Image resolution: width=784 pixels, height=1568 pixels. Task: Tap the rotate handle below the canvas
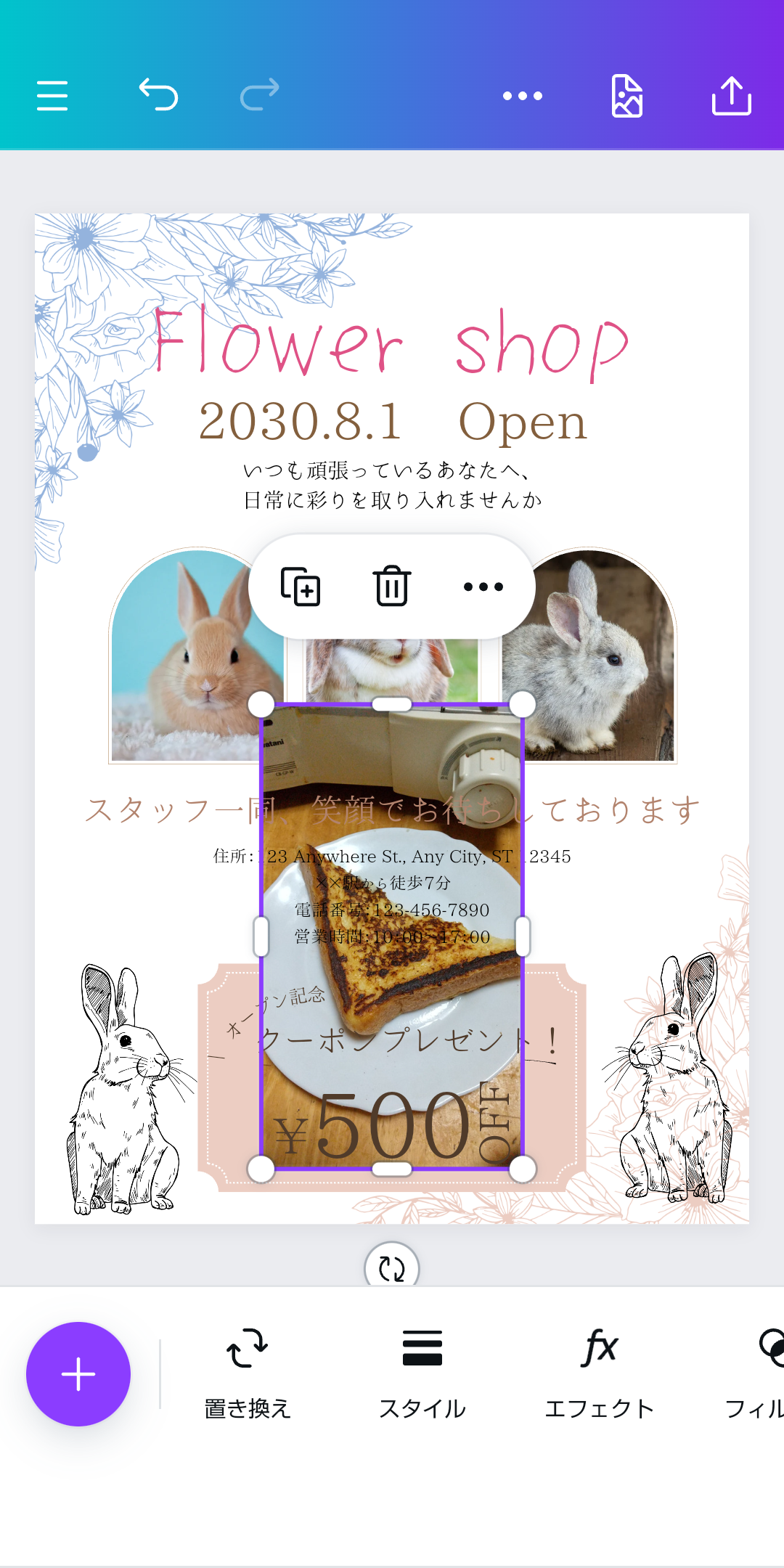pos(392,1268)
